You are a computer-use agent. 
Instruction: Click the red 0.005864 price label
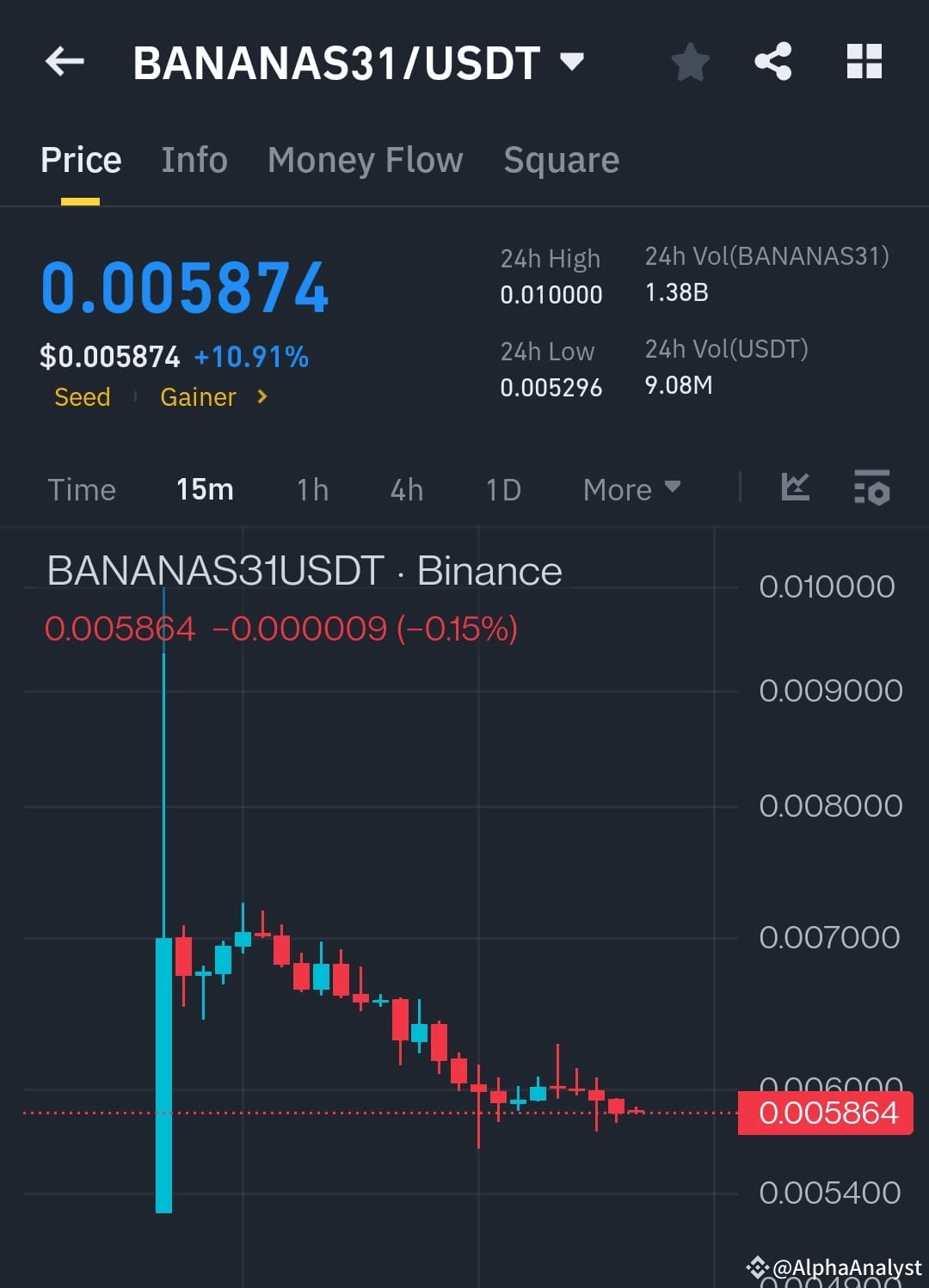click(x=825, y=1113)
